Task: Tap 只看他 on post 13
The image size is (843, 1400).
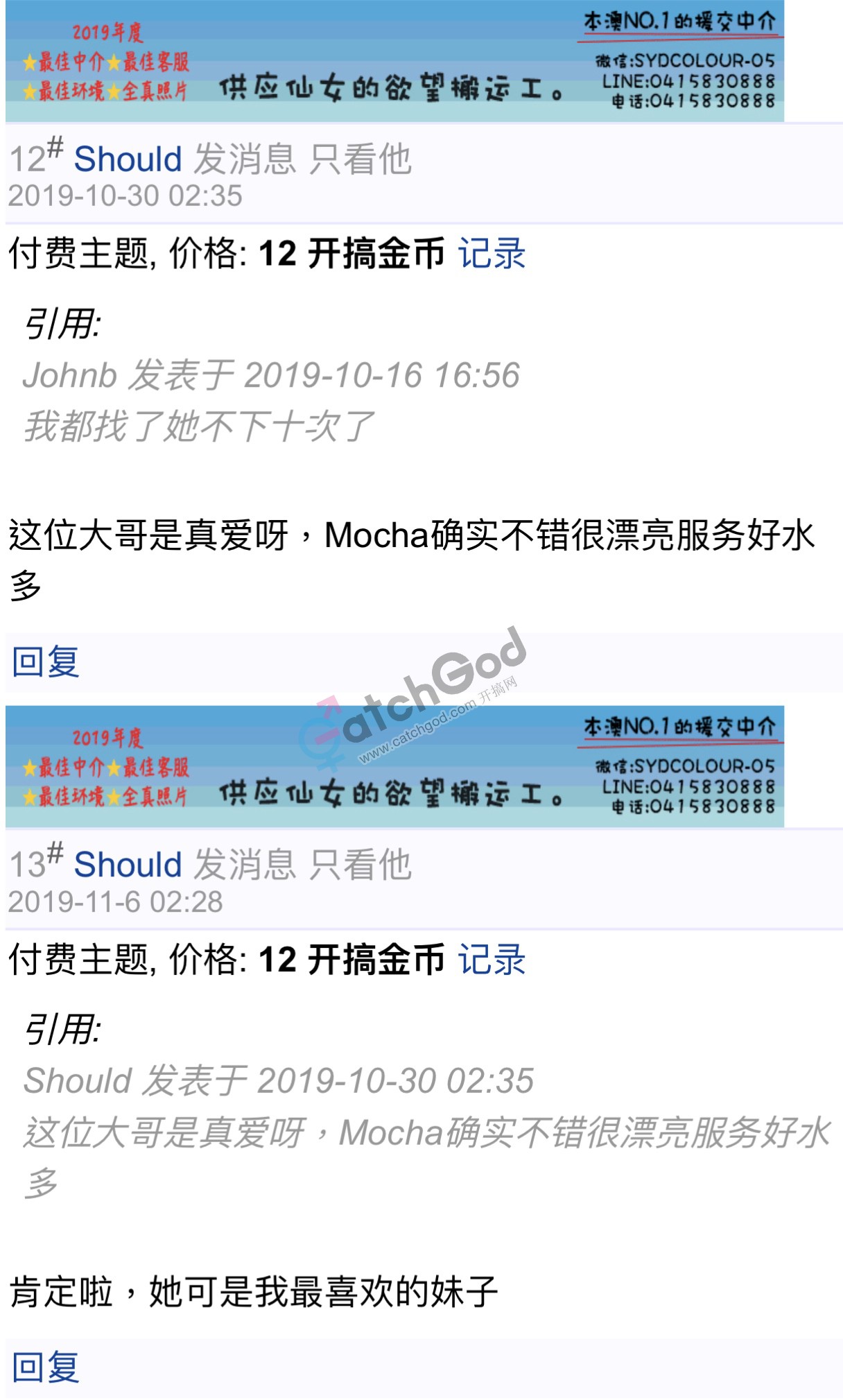Action: coord(360,865)
